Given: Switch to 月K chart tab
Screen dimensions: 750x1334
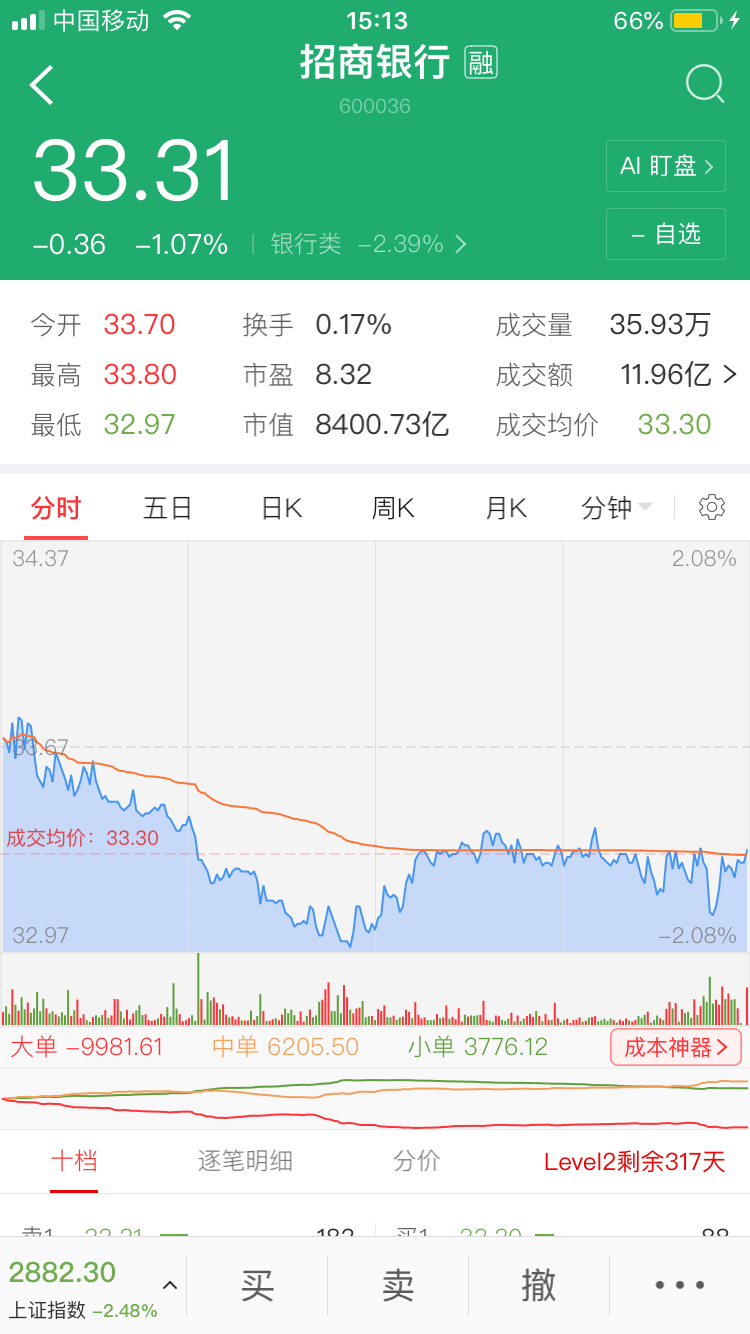Looking at the screenshot, I should point(505,508).
